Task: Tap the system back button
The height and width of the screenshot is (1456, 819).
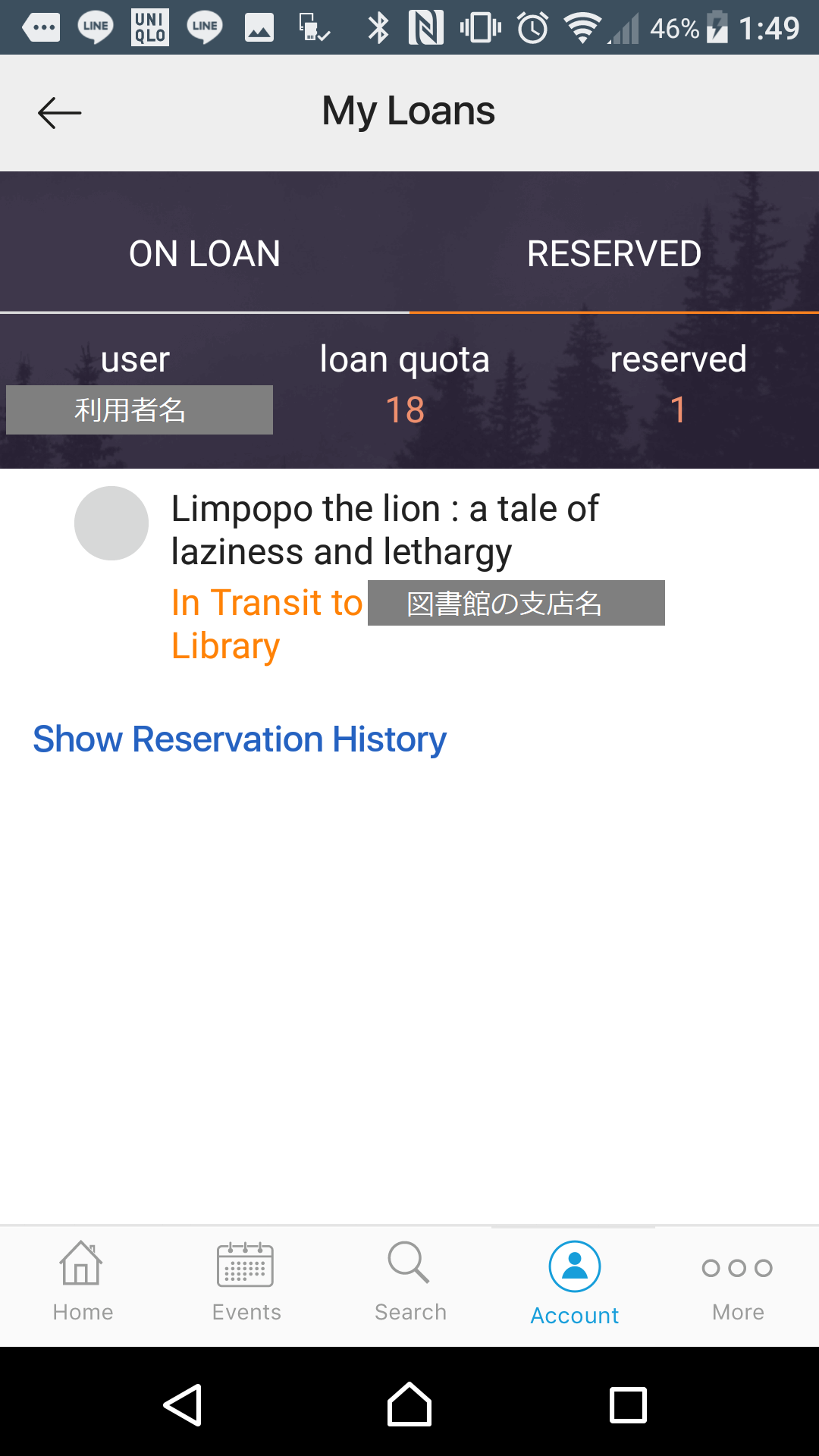Action: coord(183,1405)
